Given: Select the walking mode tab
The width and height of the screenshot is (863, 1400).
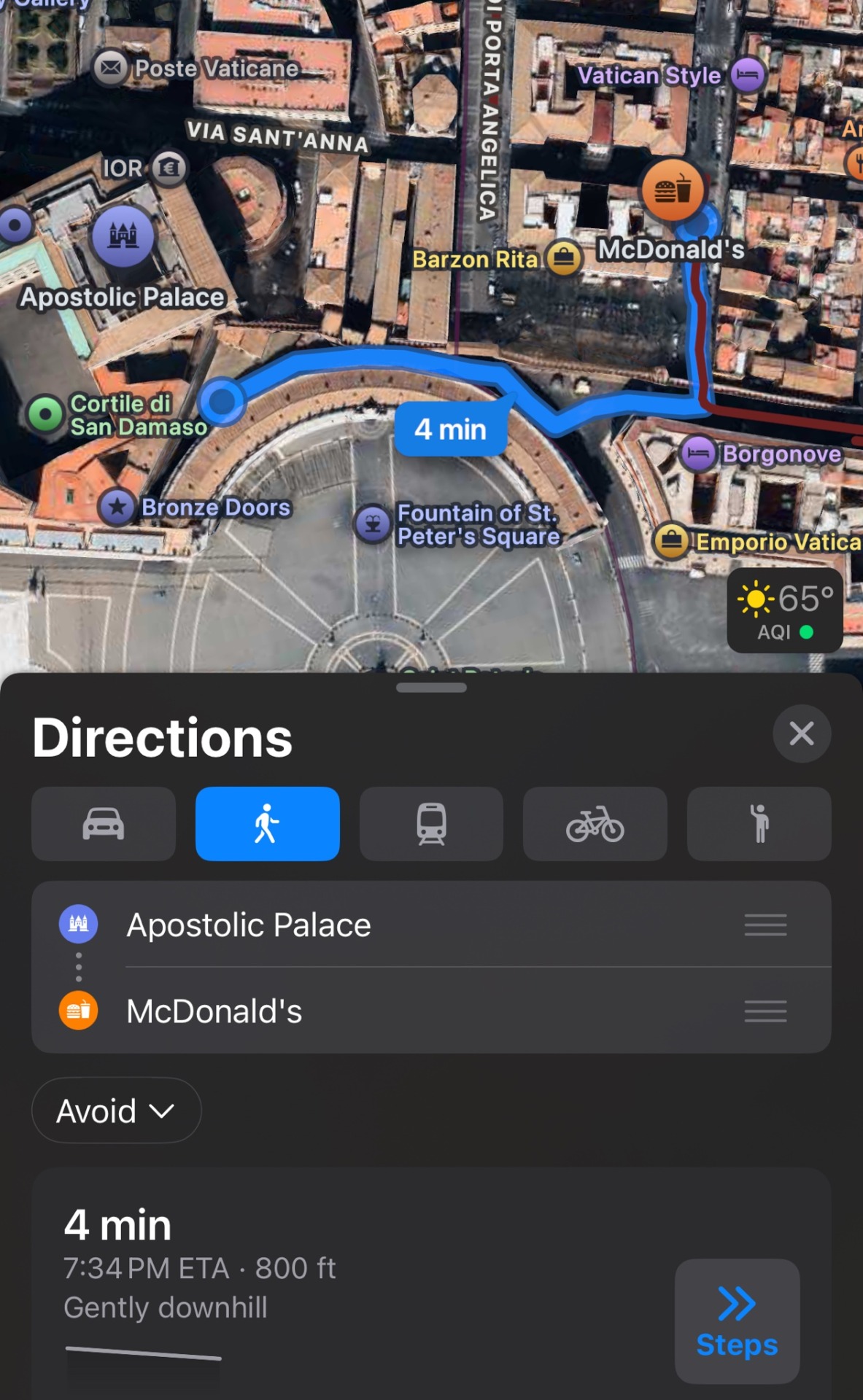Looking at the screenshot, I should pos(267,824).
